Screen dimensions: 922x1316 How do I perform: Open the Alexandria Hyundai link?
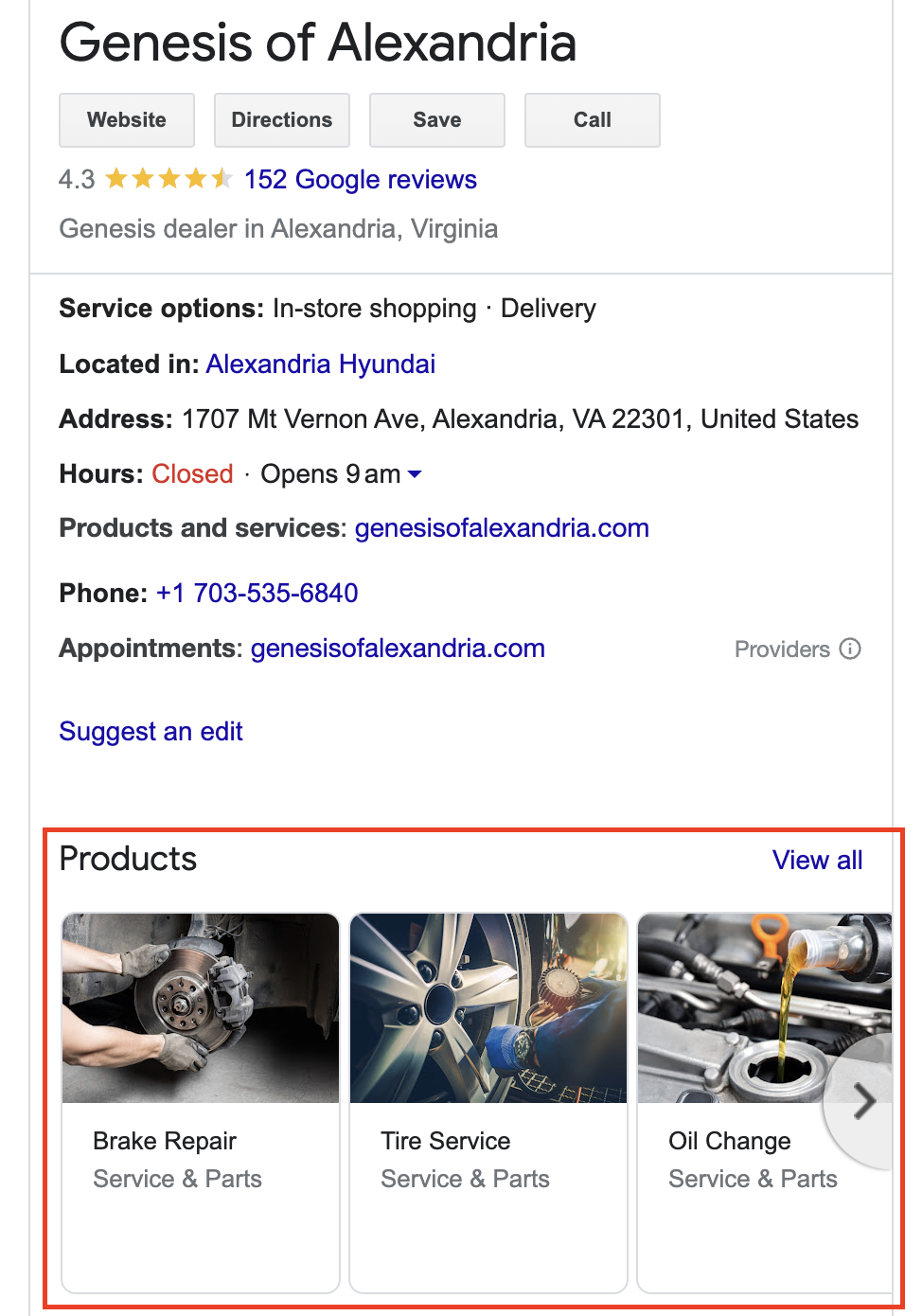tap(320, 365)
